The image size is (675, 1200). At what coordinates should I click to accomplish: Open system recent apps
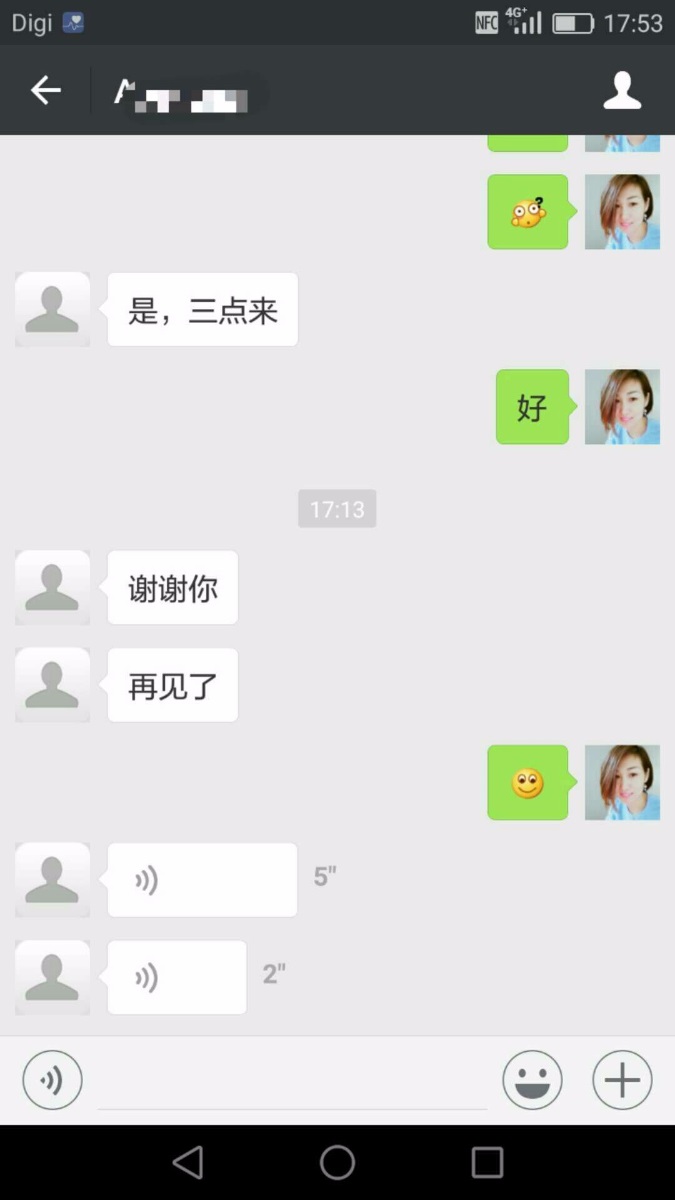pos(487,1162)
